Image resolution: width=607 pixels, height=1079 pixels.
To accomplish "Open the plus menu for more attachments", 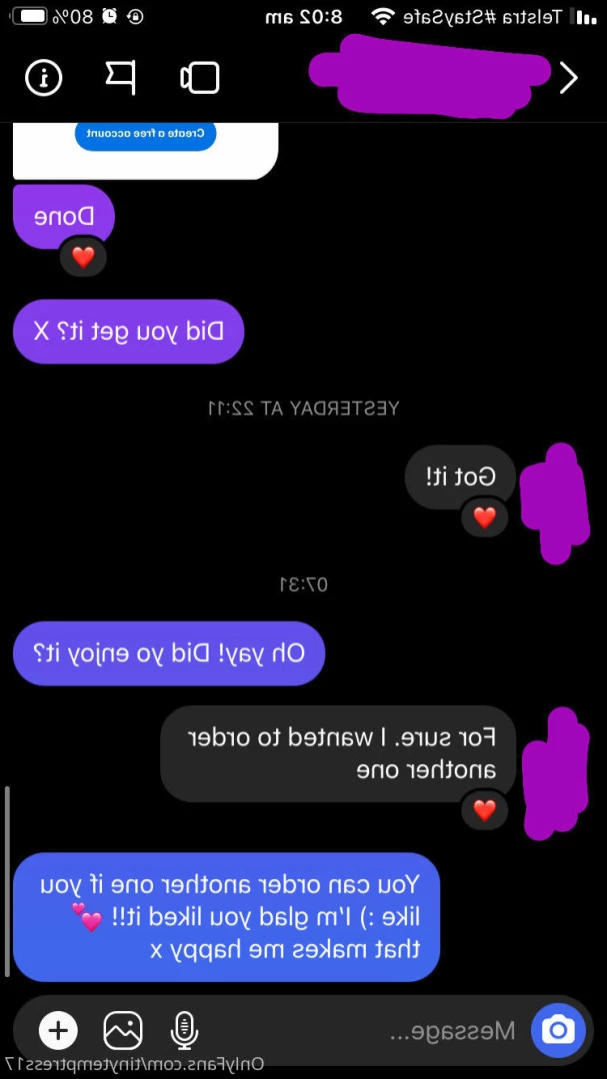I will click(58, 1030).
